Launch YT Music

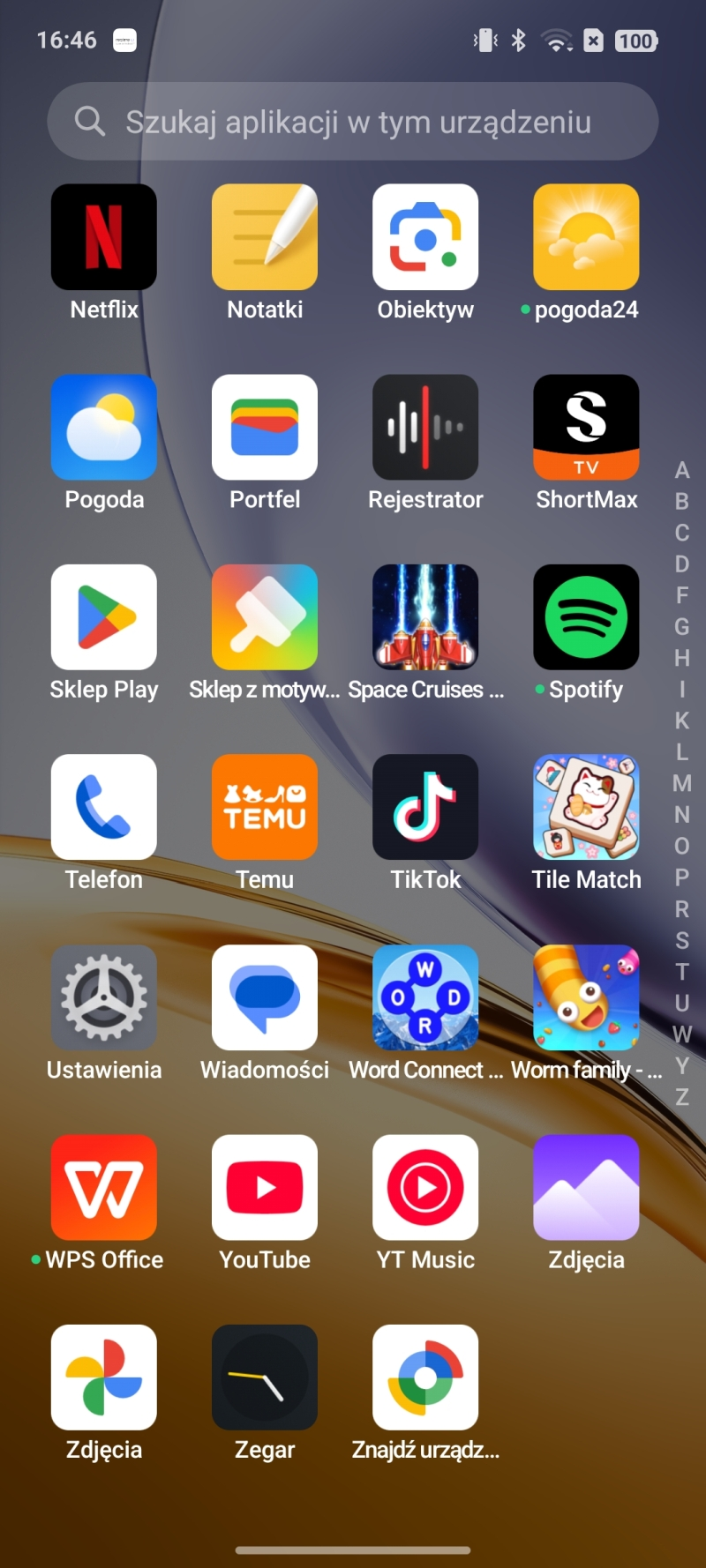425,1187
